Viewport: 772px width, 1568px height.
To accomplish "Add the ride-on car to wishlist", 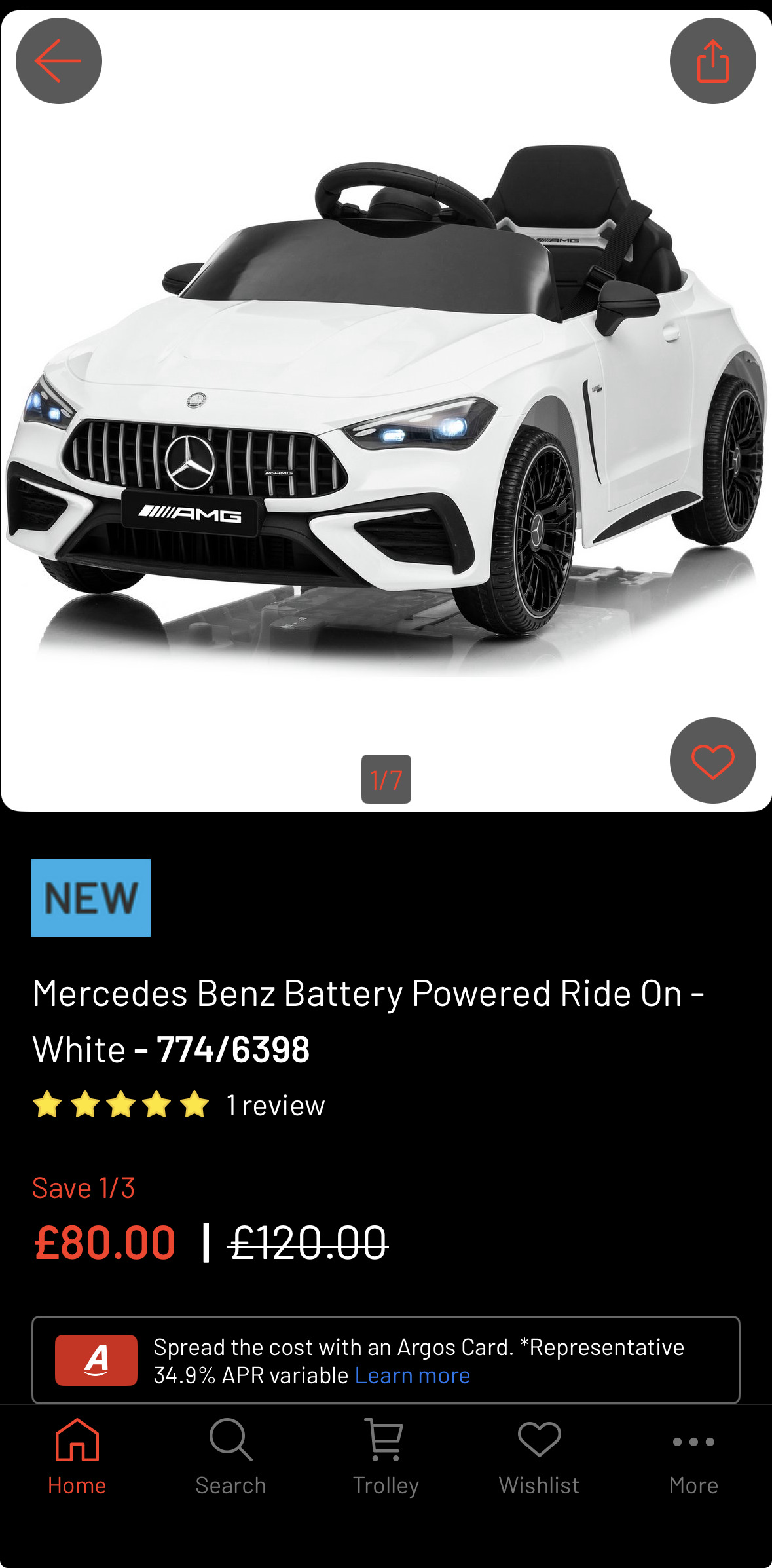I will point(712,760).
